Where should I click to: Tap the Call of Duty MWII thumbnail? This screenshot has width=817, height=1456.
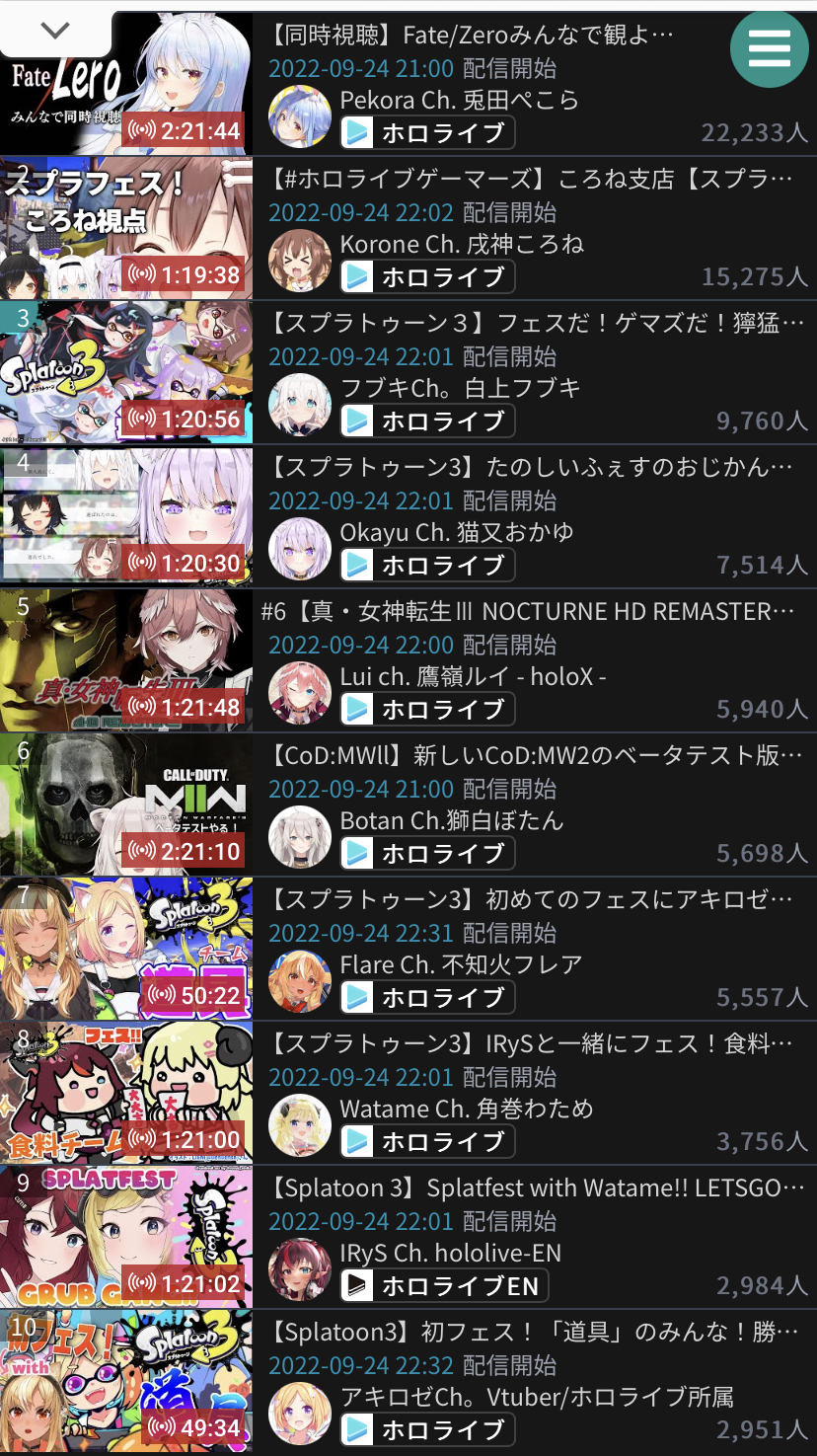[x=126, y=805]
